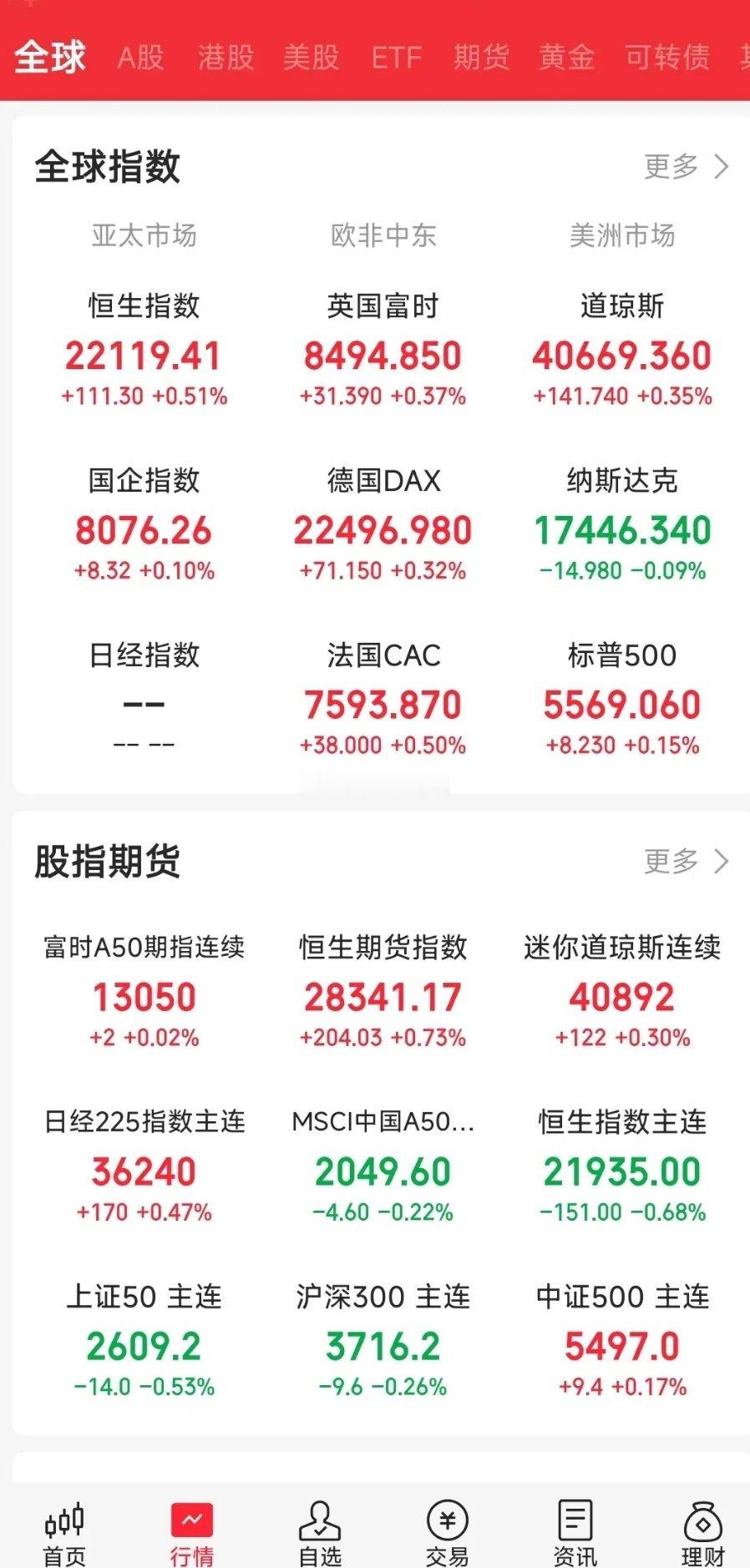Switch to the A股 tab
This screenshot has width=750, height=1568.
pyautogui.click(x=140, y=58)
